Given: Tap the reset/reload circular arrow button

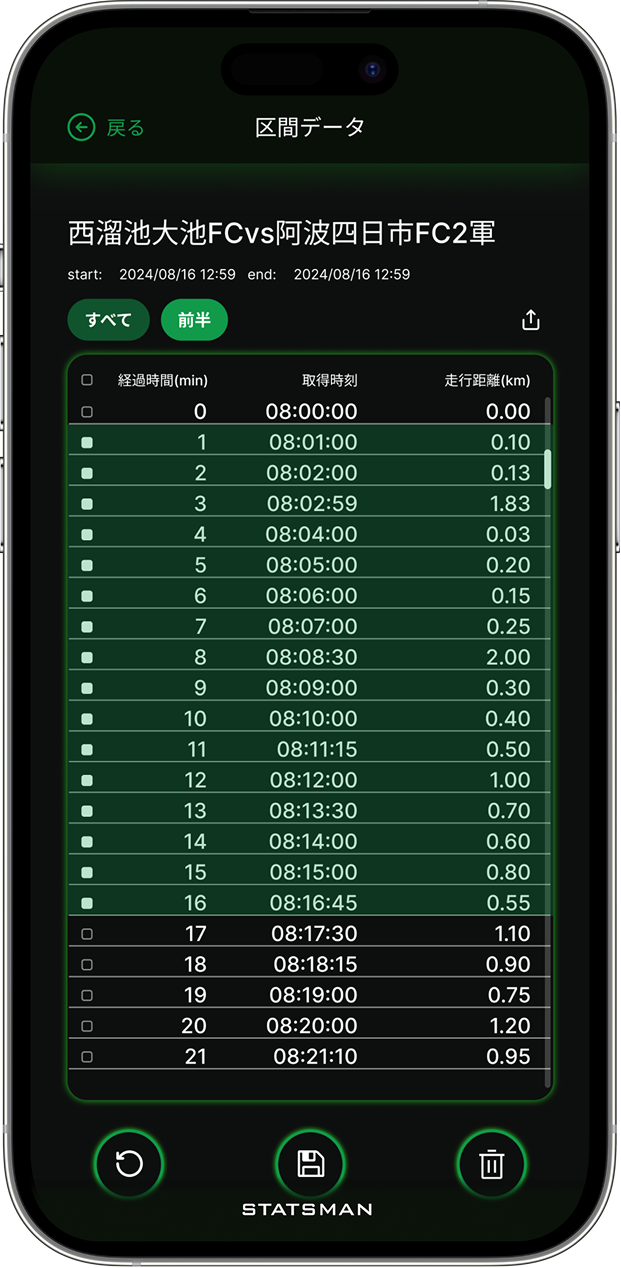Looking at the screenshot, I should point(129,1164).
